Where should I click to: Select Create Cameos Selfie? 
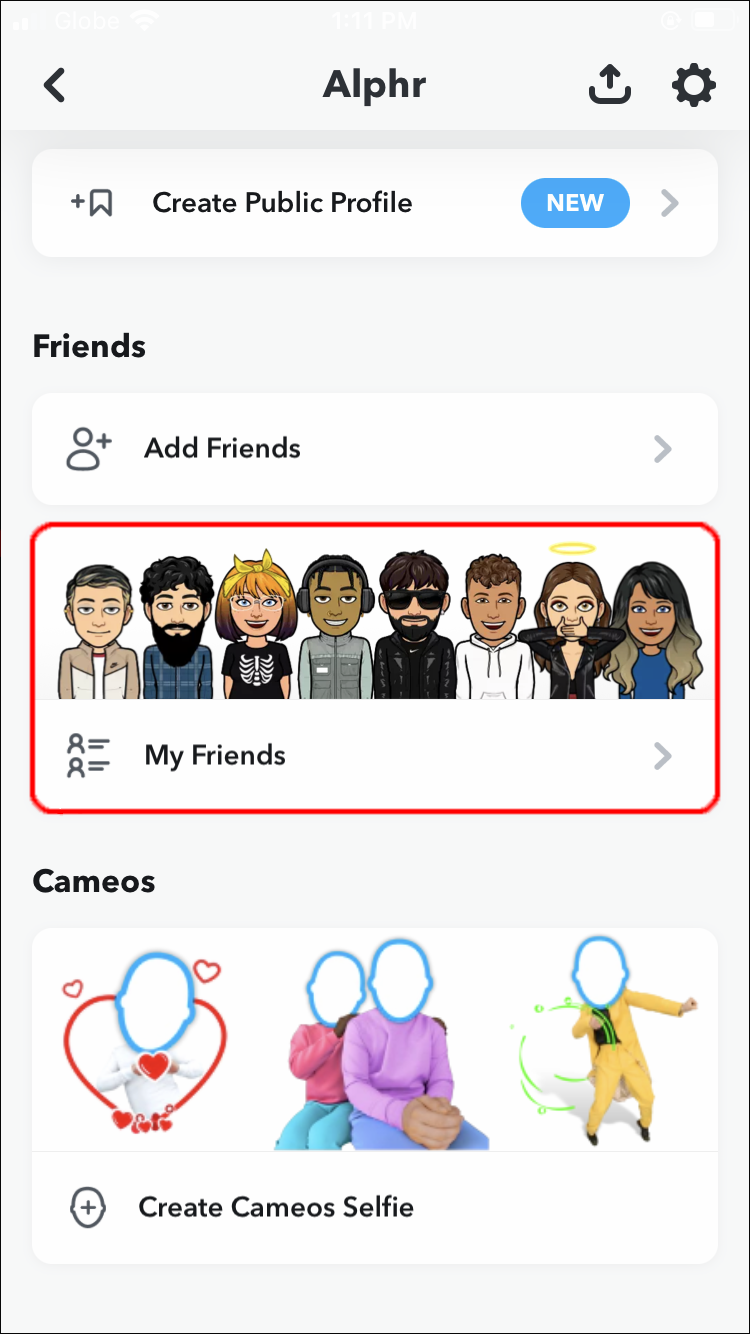[x=374, y=1207]
